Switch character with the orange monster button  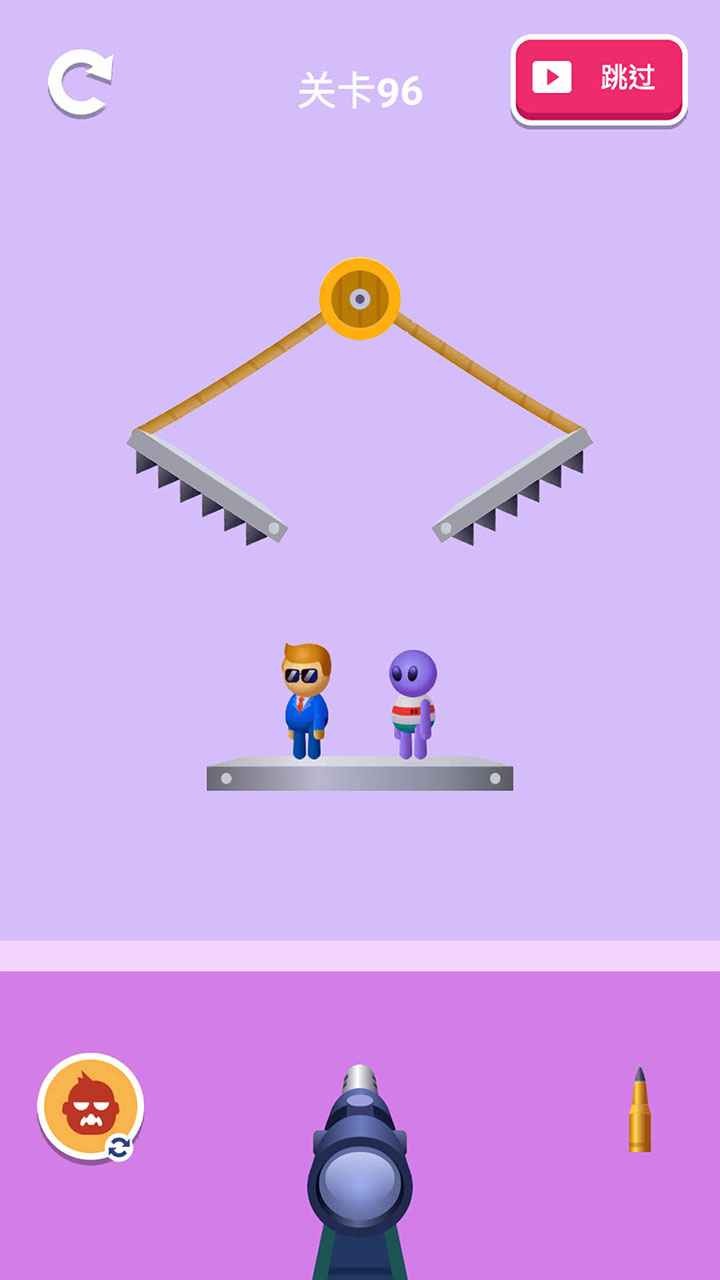[x=90, y=1107]
